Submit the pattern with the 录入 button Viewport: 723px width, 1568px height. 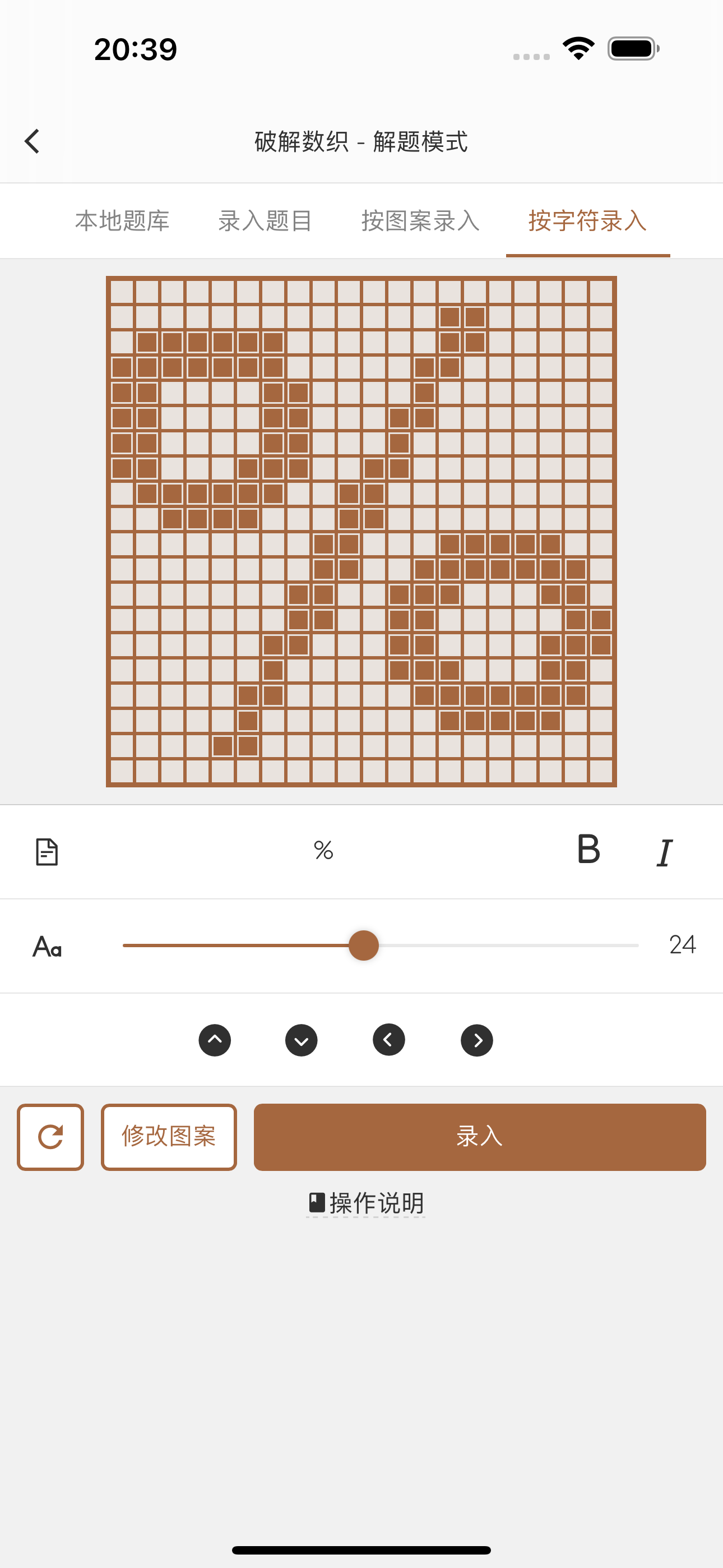pyautogui.click(x=480, y=1136)
